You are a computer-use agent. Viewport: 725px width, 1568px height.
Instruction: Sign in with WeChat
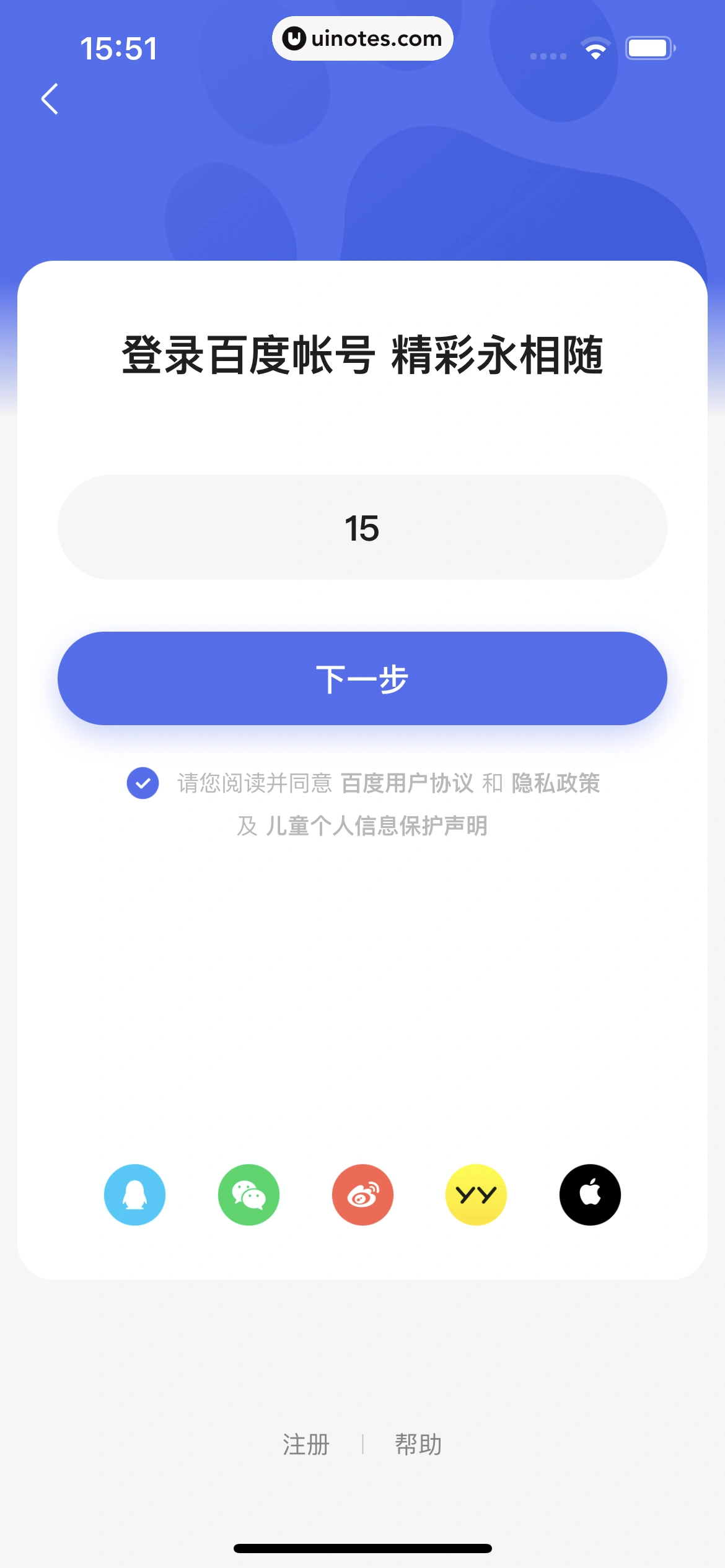coord(248,1195)
